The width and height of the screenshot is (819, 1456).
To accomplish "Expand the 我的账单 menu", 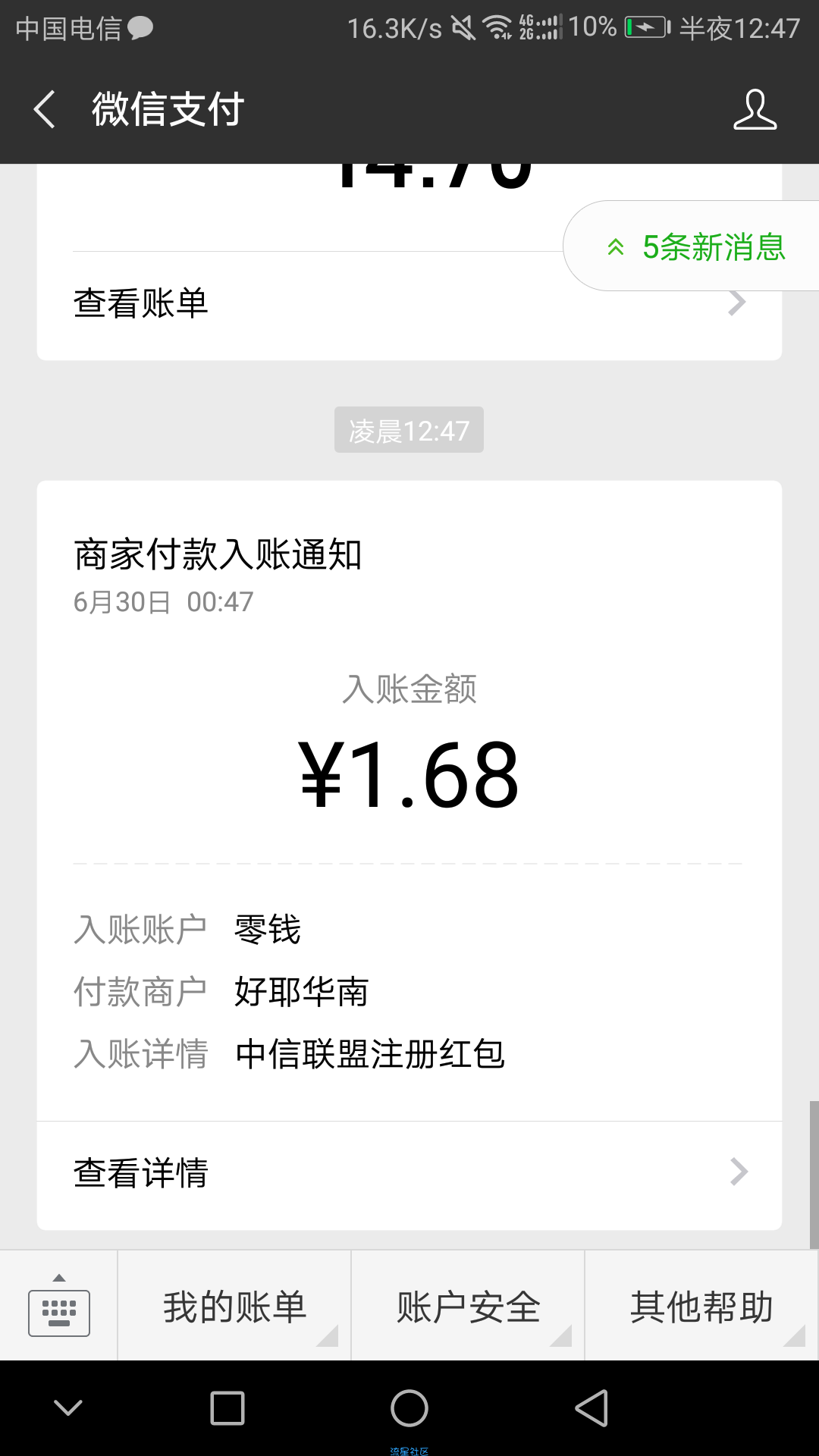I will pos(234,1306).
